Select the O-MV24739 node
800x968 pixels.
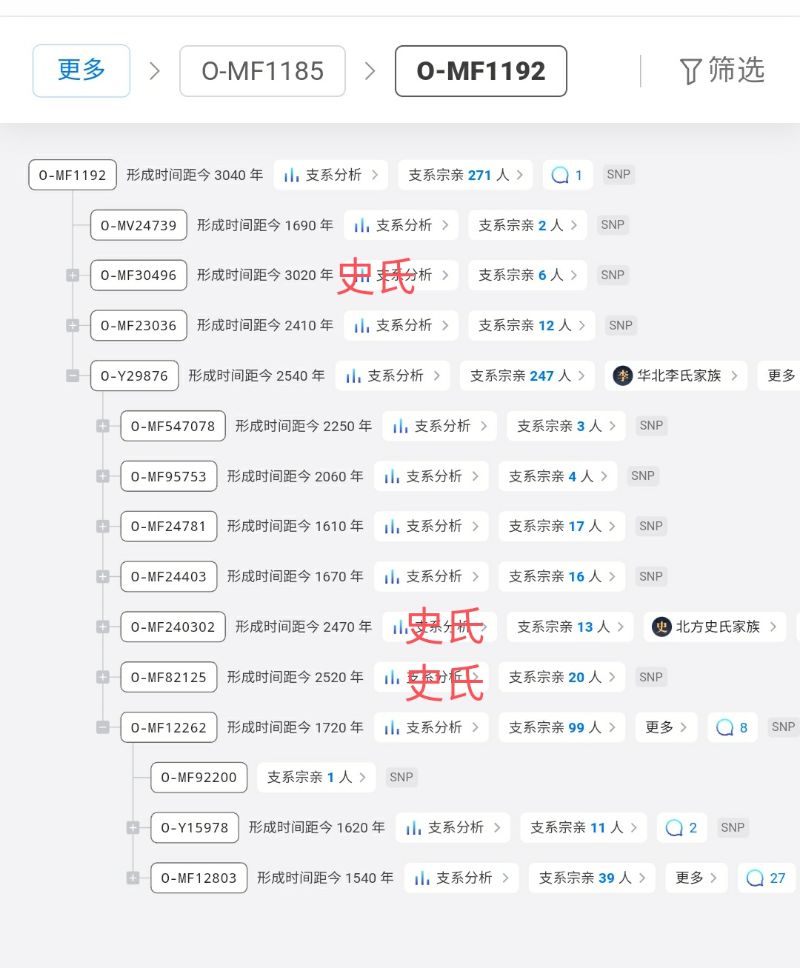(x=139, y=225)
